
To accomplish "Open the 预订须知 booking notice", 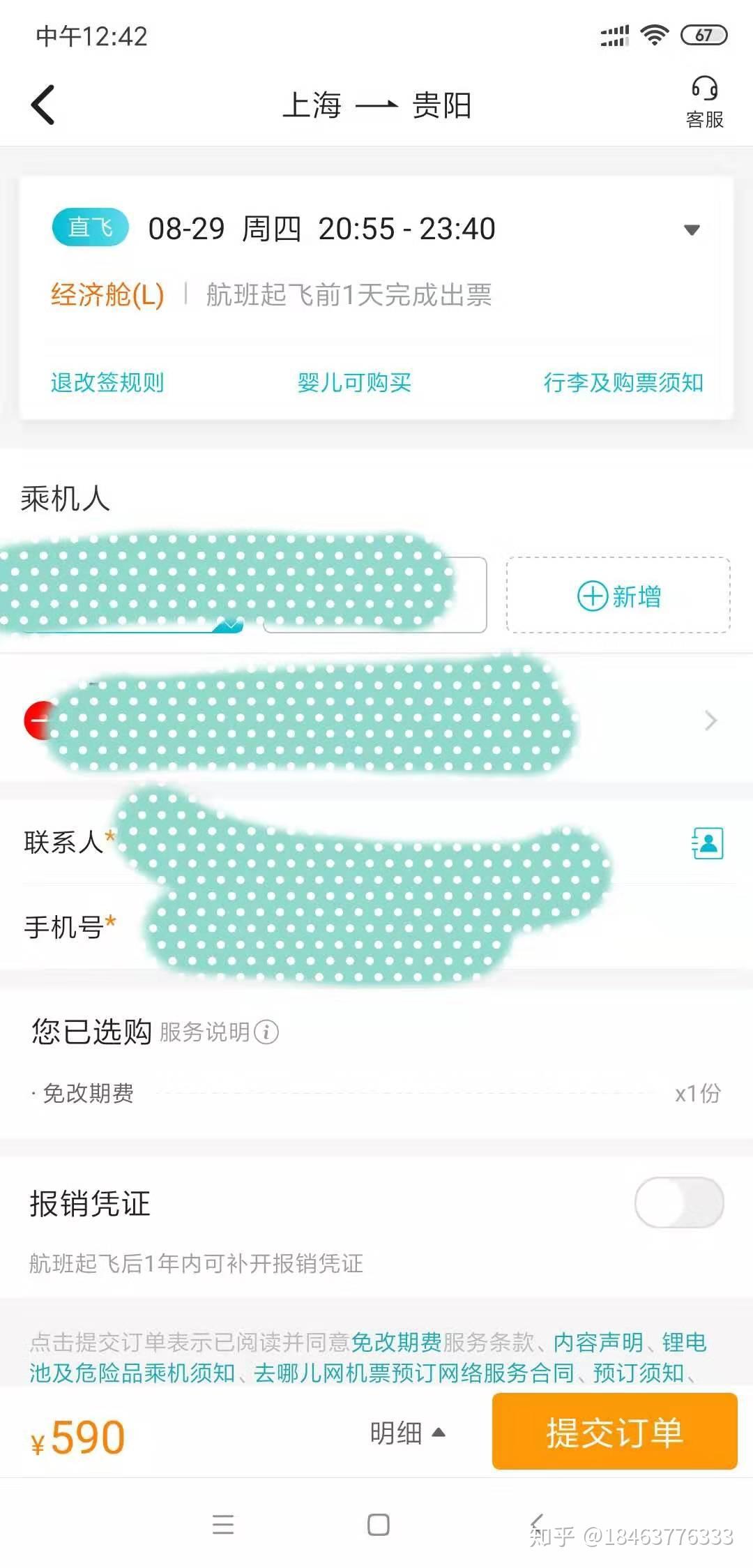I will pyautogui.click(x=638, y=1373).
